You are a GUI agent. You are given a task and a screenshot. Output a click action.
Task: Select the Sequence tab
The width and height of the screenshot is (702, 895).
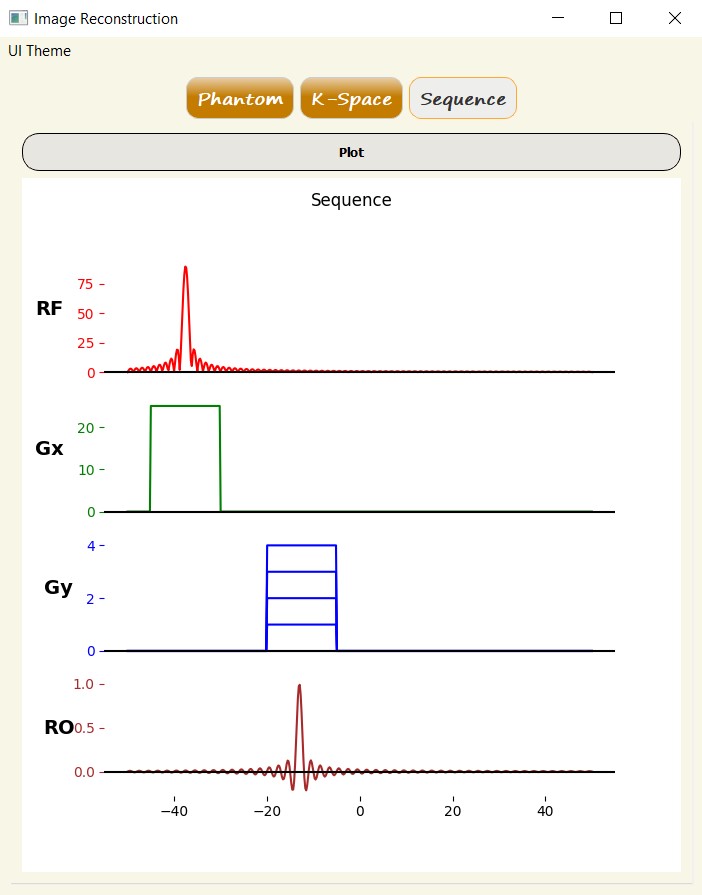click(x=463, y=99)
